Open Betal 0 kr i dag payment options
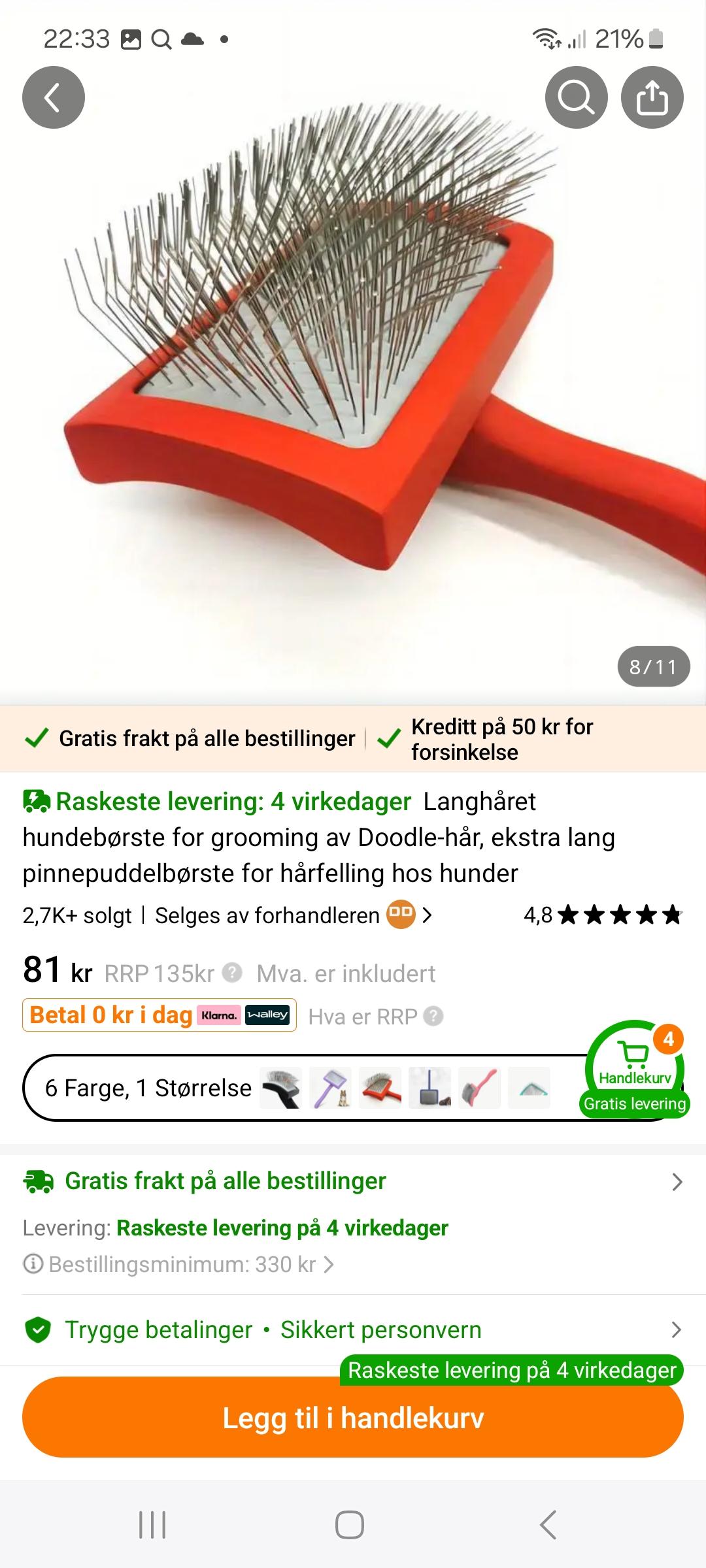The image size is (706, 1568). [160, 1015]
